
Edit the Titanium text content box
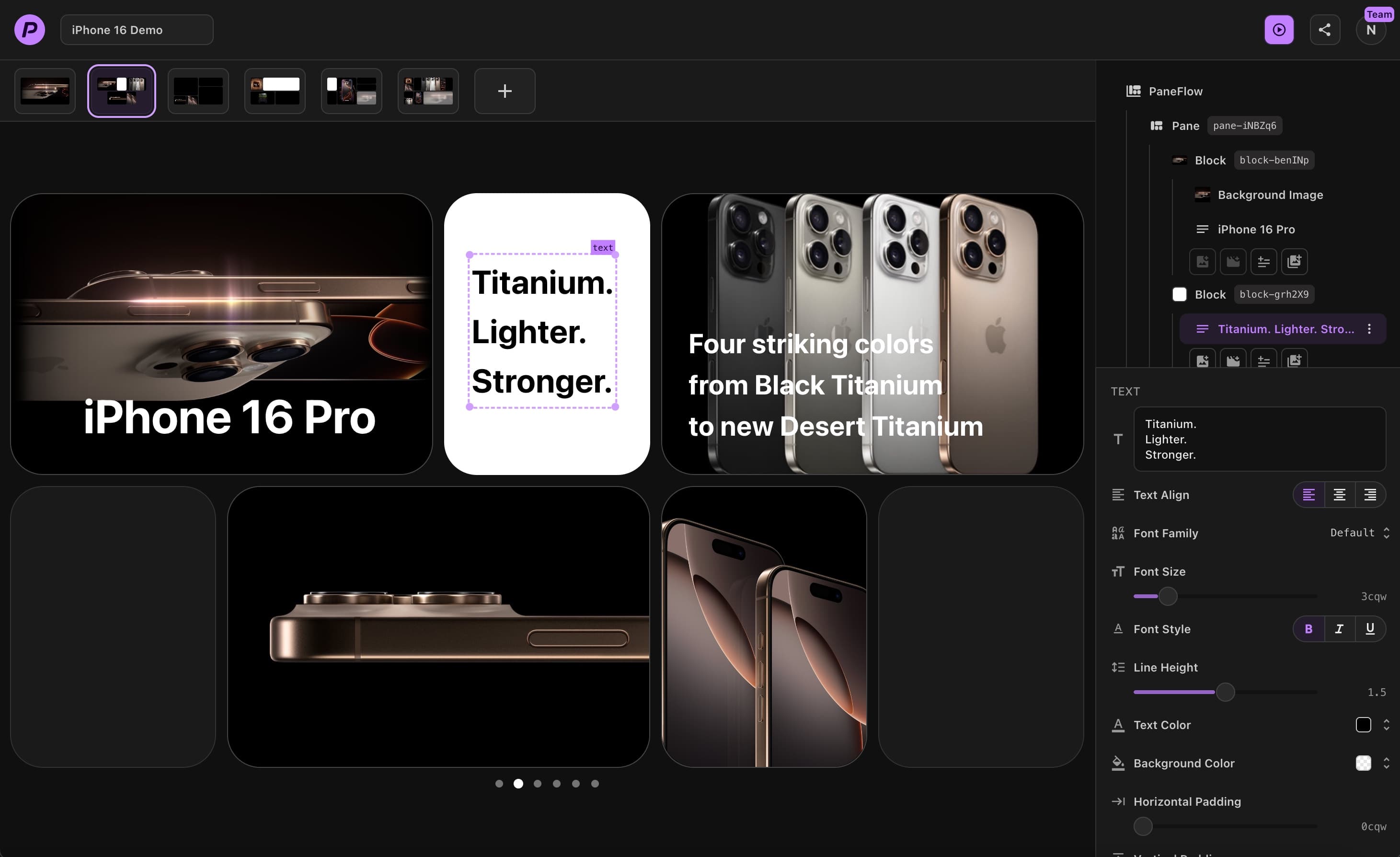[1259, 440]
